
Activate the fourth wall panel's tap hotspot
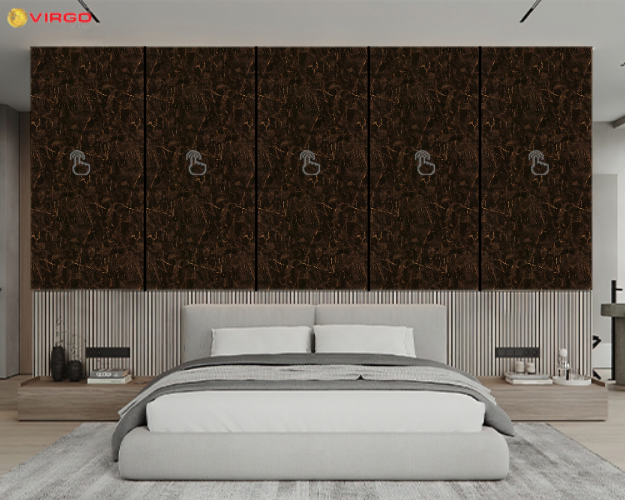425,162
